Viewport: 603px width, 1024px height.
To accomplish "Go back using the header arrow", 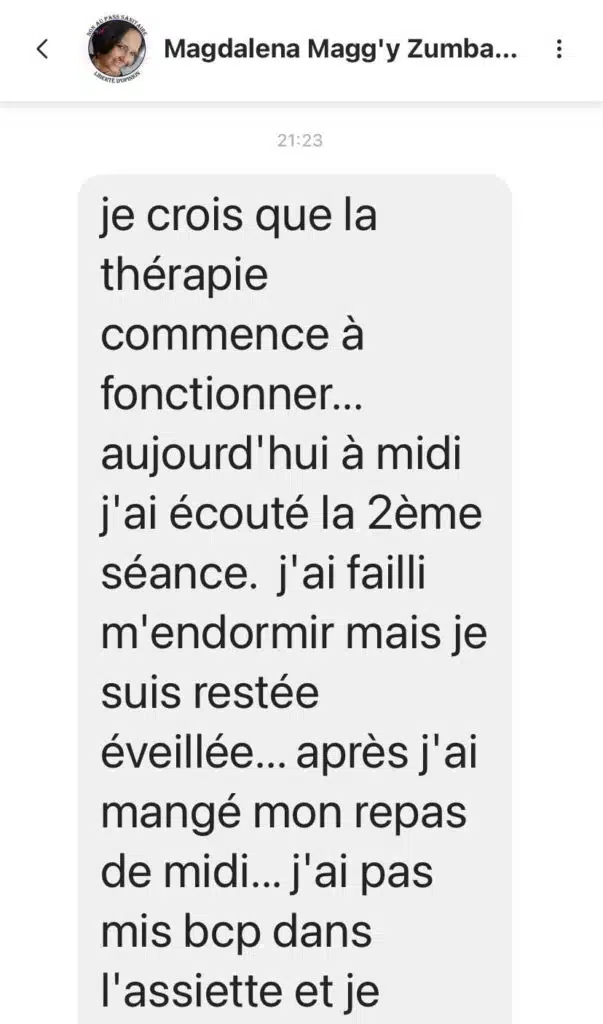I will [42, 49].
